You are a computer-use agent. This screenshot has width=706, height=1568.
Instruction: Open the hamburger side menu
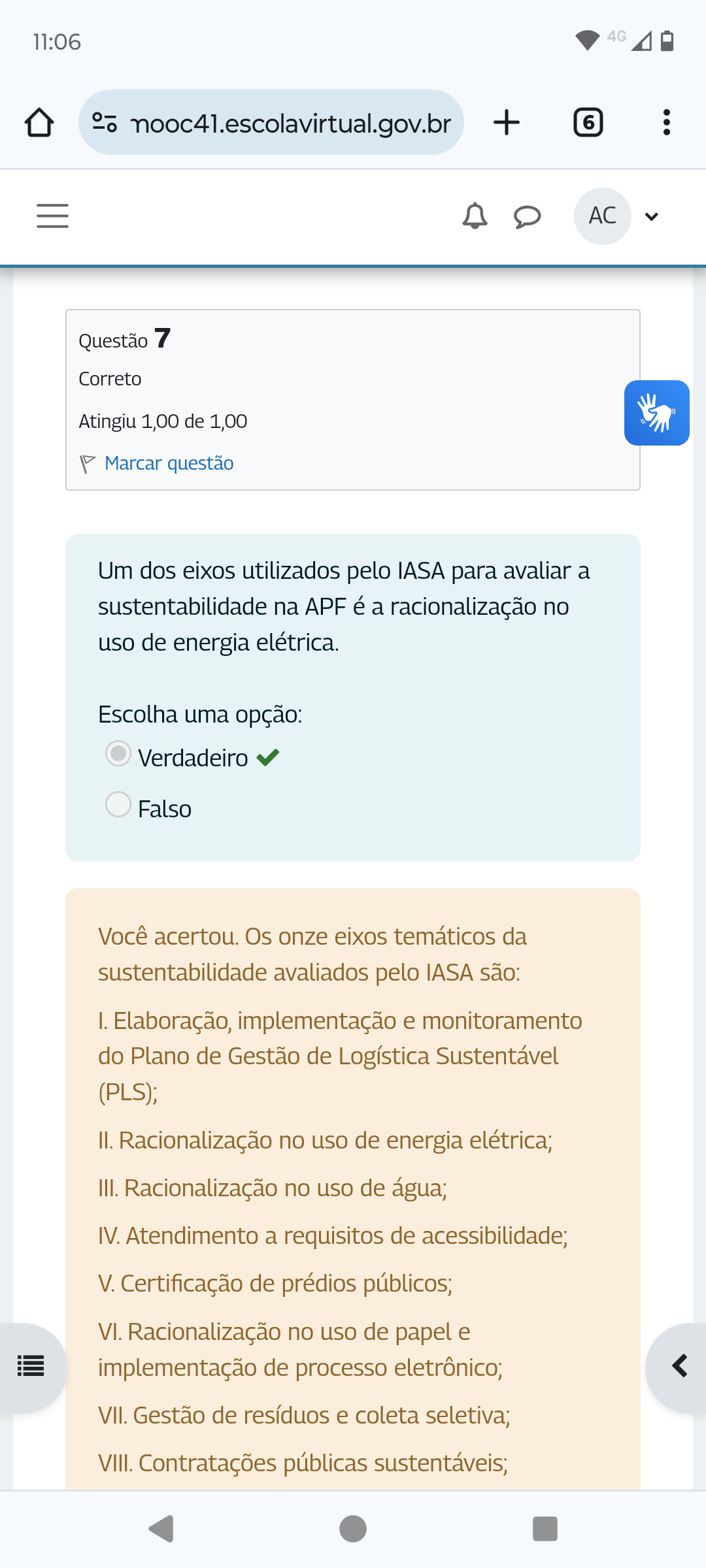tap(52, 216)
